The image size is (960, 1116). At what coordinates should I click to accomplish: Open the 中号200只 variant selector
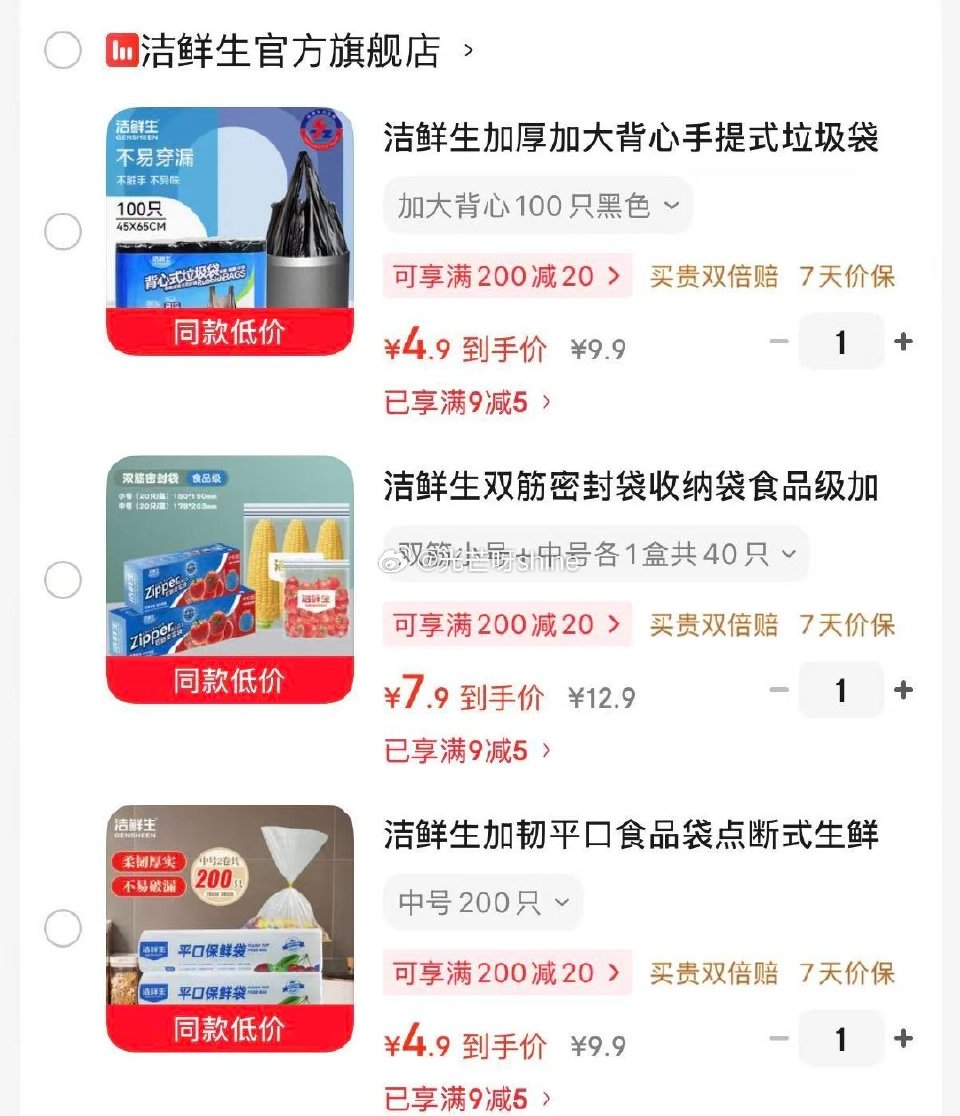483,902
